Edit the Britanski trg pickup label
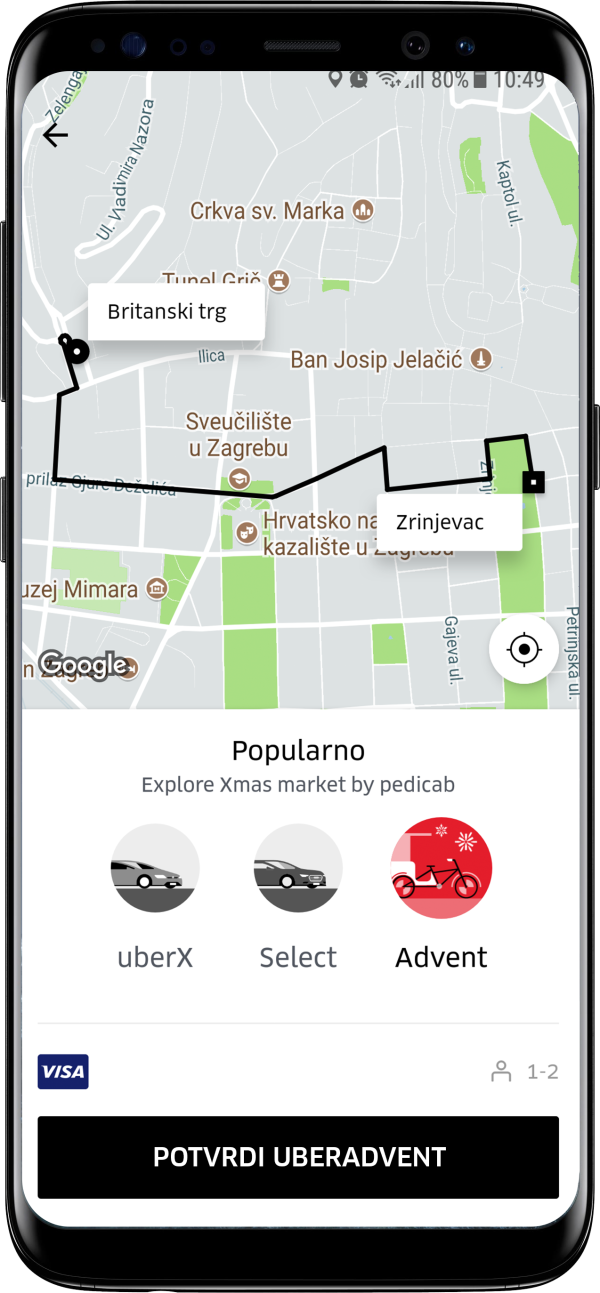 pos(176,312)
